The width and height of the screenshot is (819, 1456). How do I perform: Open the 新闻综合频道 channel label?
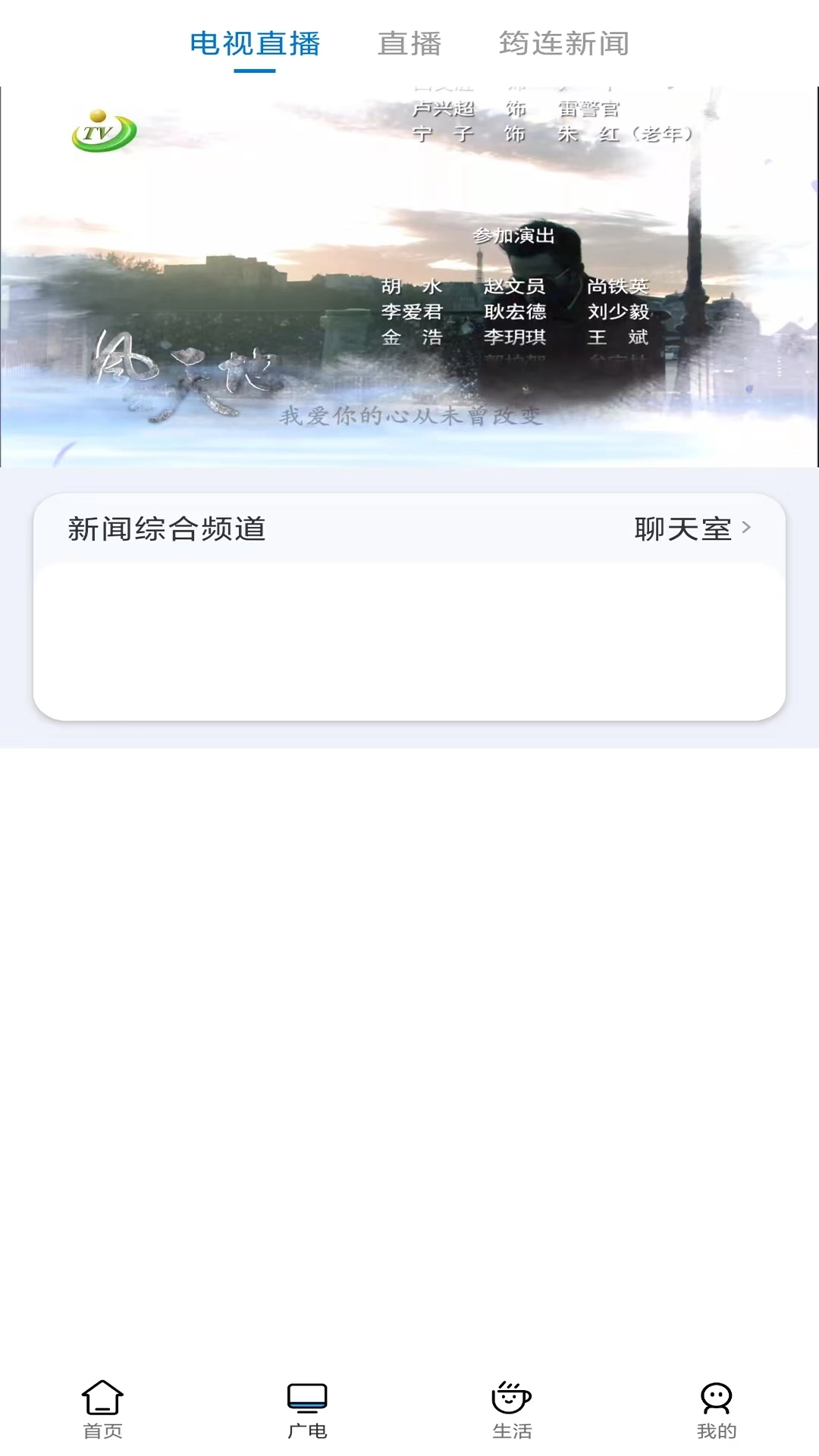click(166, 530)
